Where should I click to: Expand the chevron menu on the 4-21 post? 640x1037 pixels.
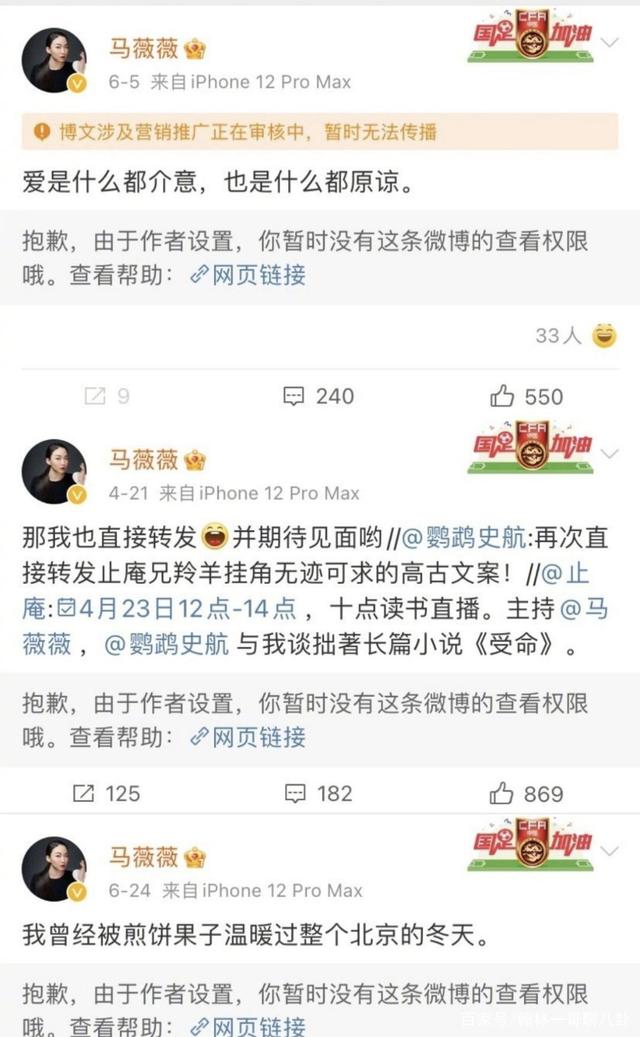click(609, 453)
